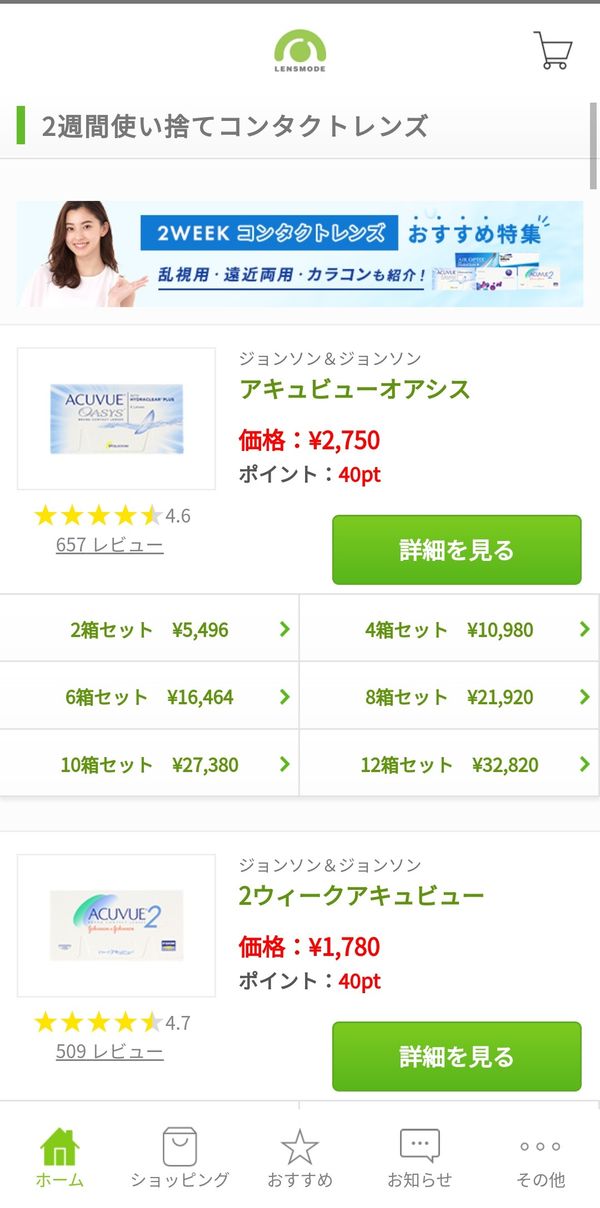The height and width of the screenshot is (1208, 600).
Task: Open the アキュビューオアシス product image
Action: 116,418
